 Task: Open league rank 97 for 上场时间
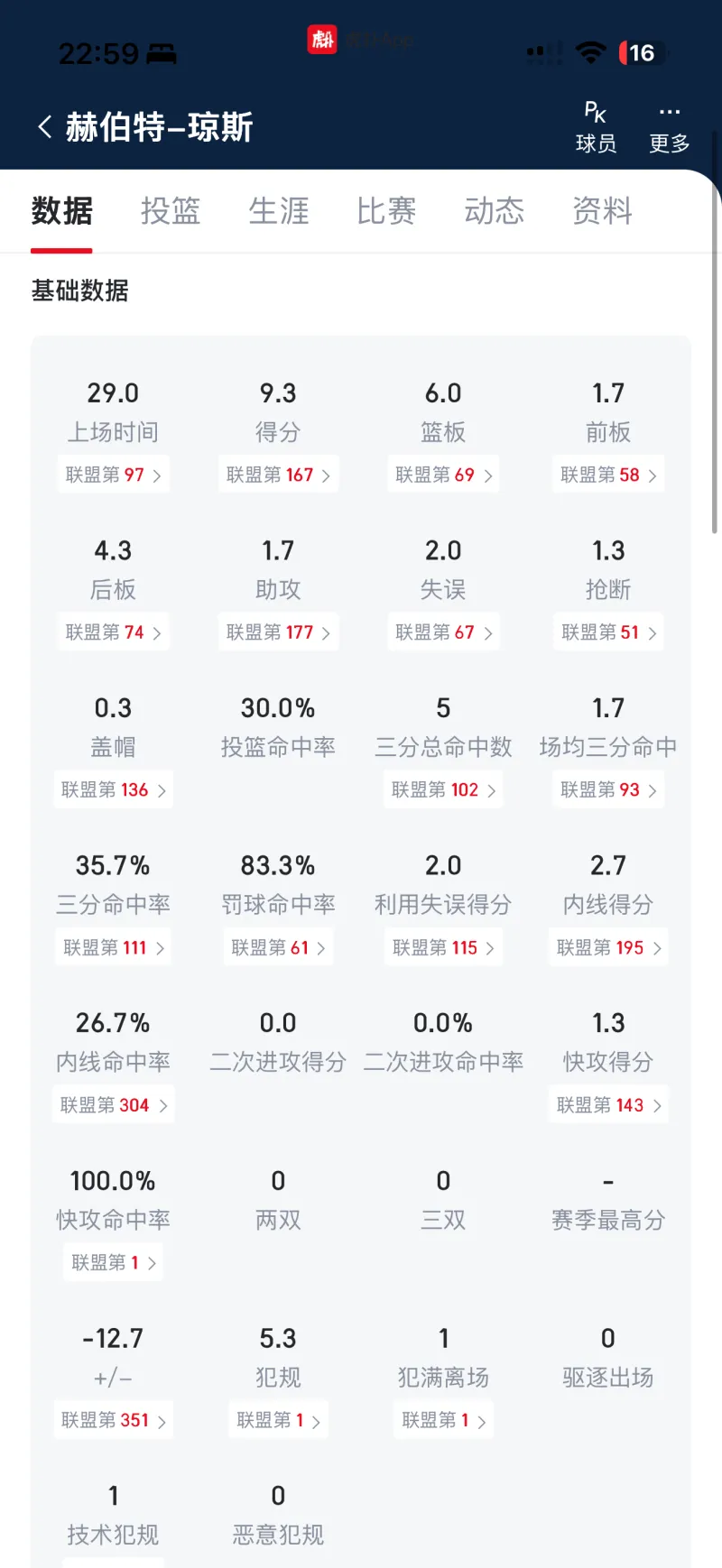(x=113, y=475)
